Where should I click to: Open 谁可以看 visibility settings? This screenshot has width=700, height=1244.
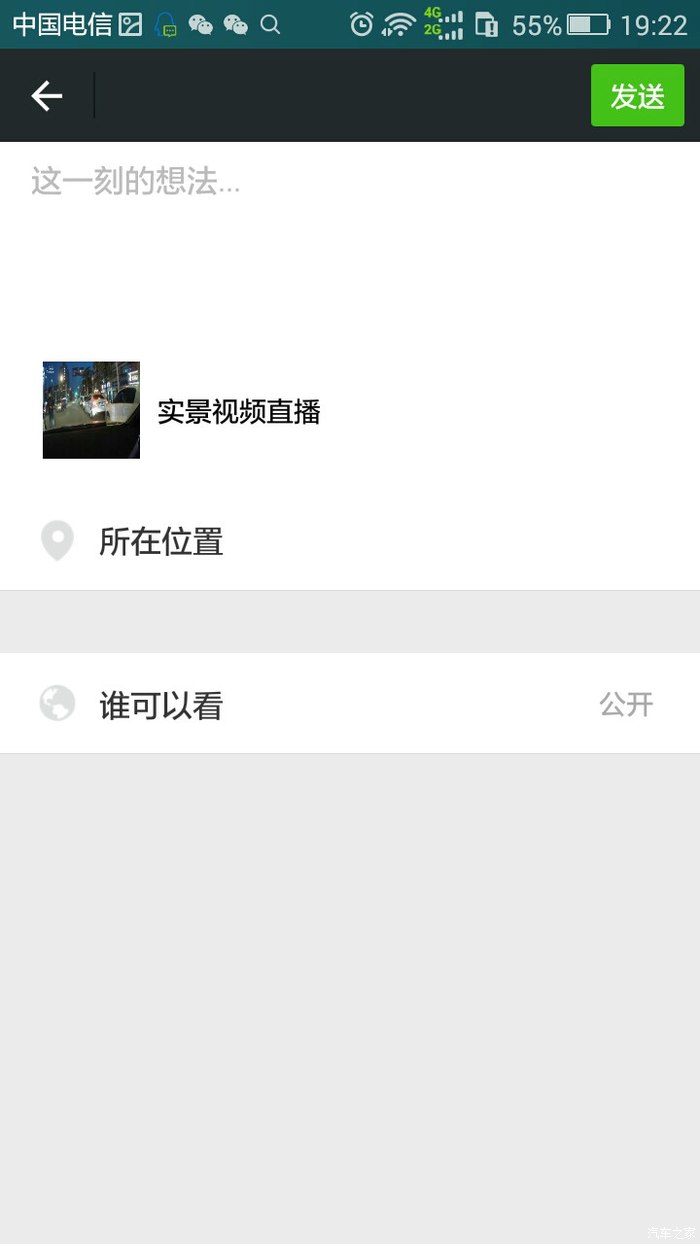point(350,704)
